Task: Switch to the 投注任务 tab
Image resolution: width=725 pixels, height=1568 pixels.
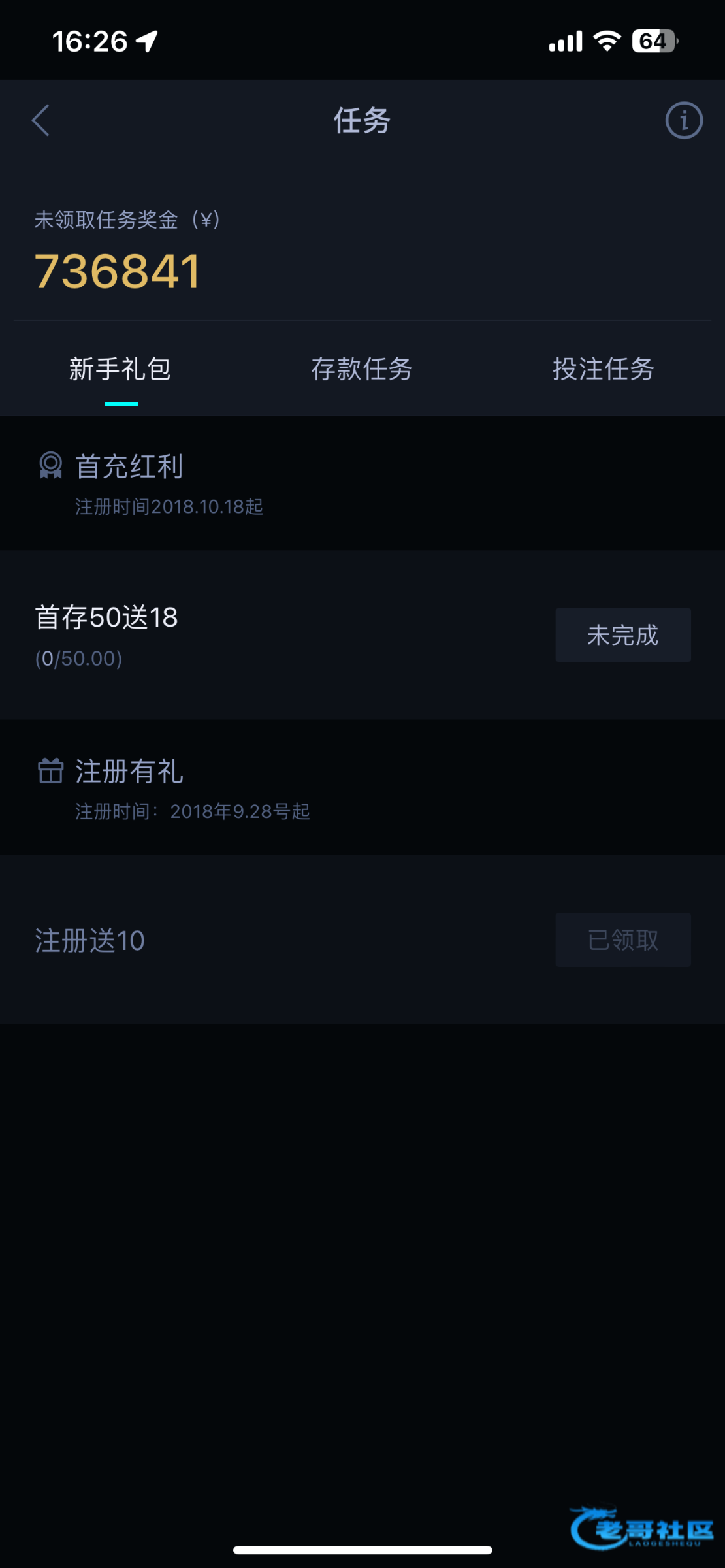Action: point(604,369)
